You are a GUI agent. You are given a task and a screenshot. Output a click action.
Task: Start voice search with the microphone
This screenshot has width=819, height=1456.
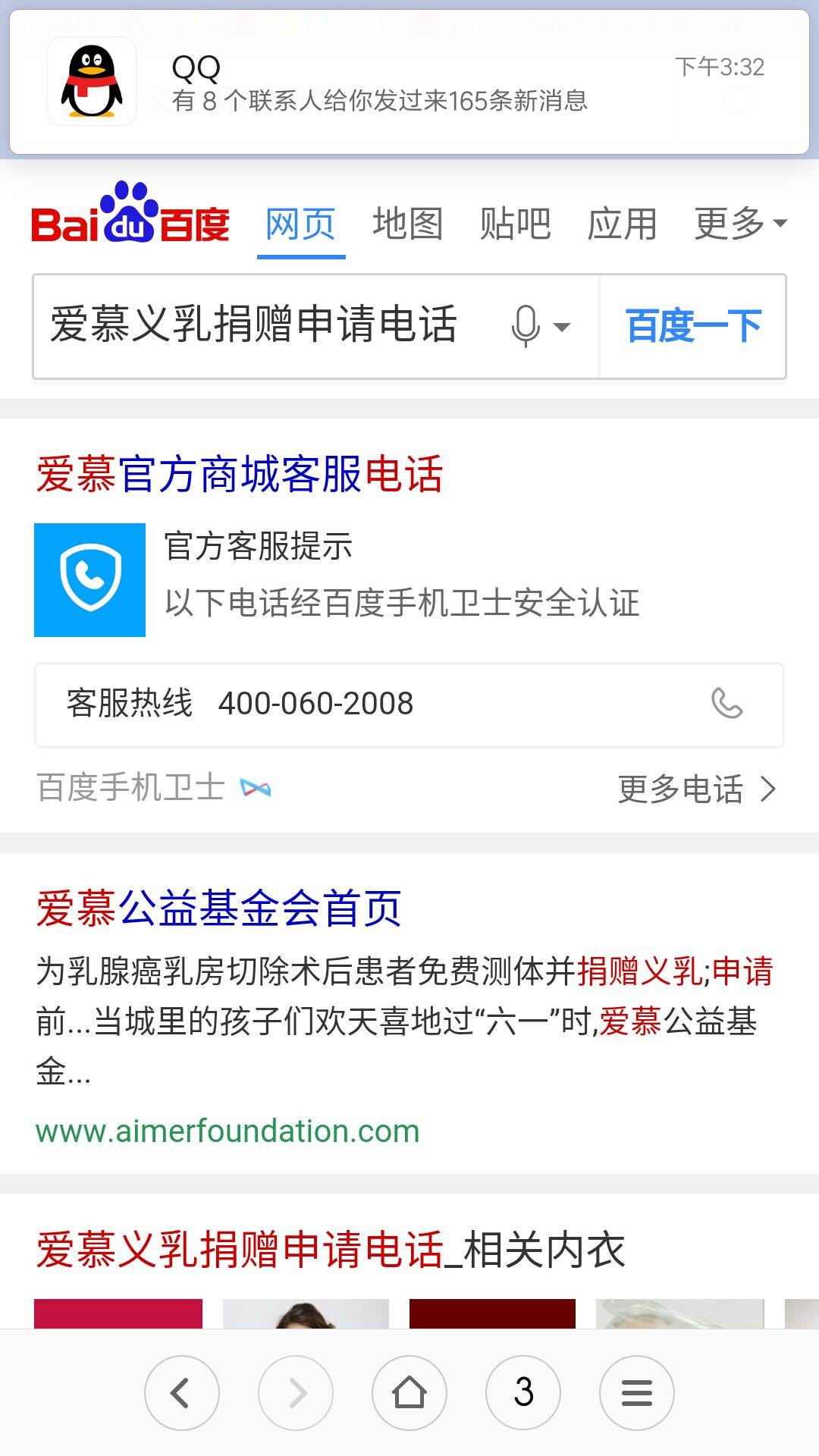(527, 326)
